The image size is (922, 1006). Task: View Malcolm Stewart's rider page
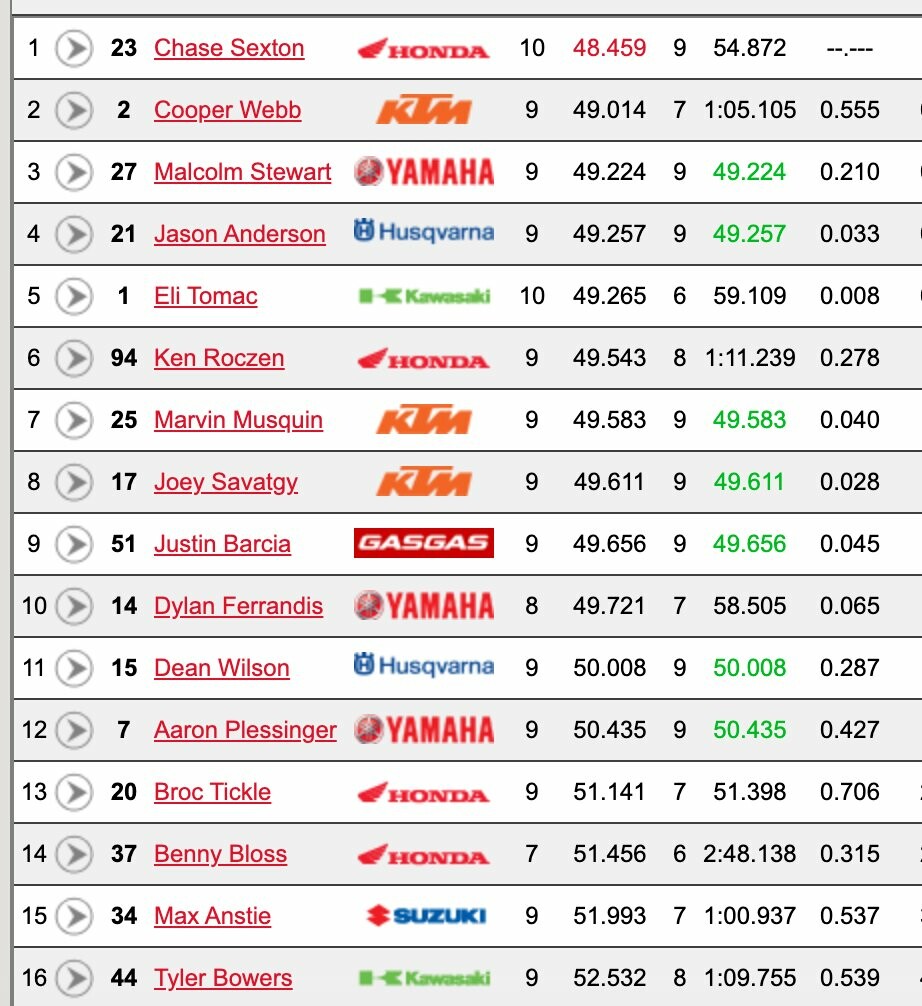[x=242, y=172]
